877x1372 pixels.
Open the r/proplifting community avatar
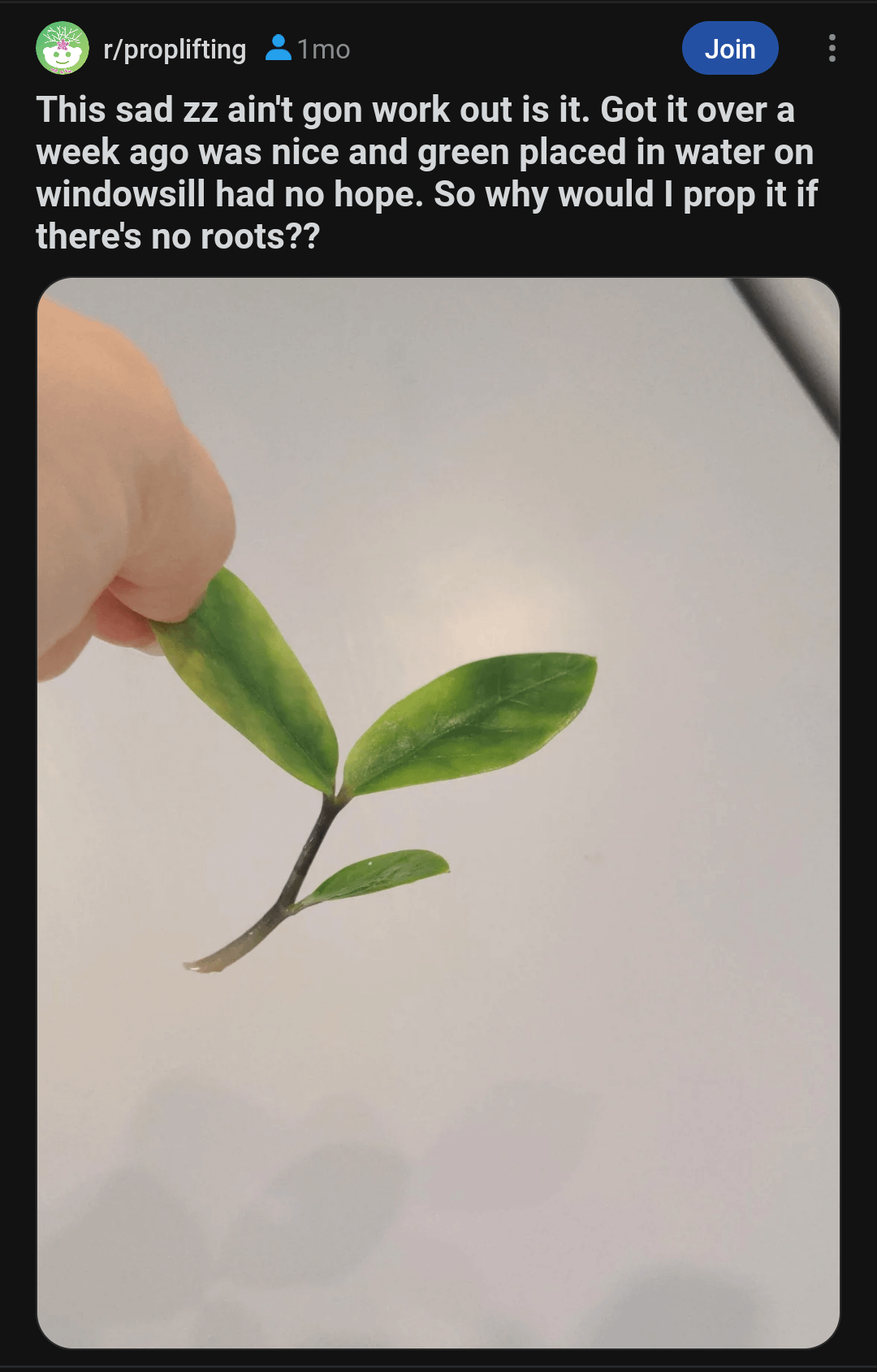tap(63, 49)
